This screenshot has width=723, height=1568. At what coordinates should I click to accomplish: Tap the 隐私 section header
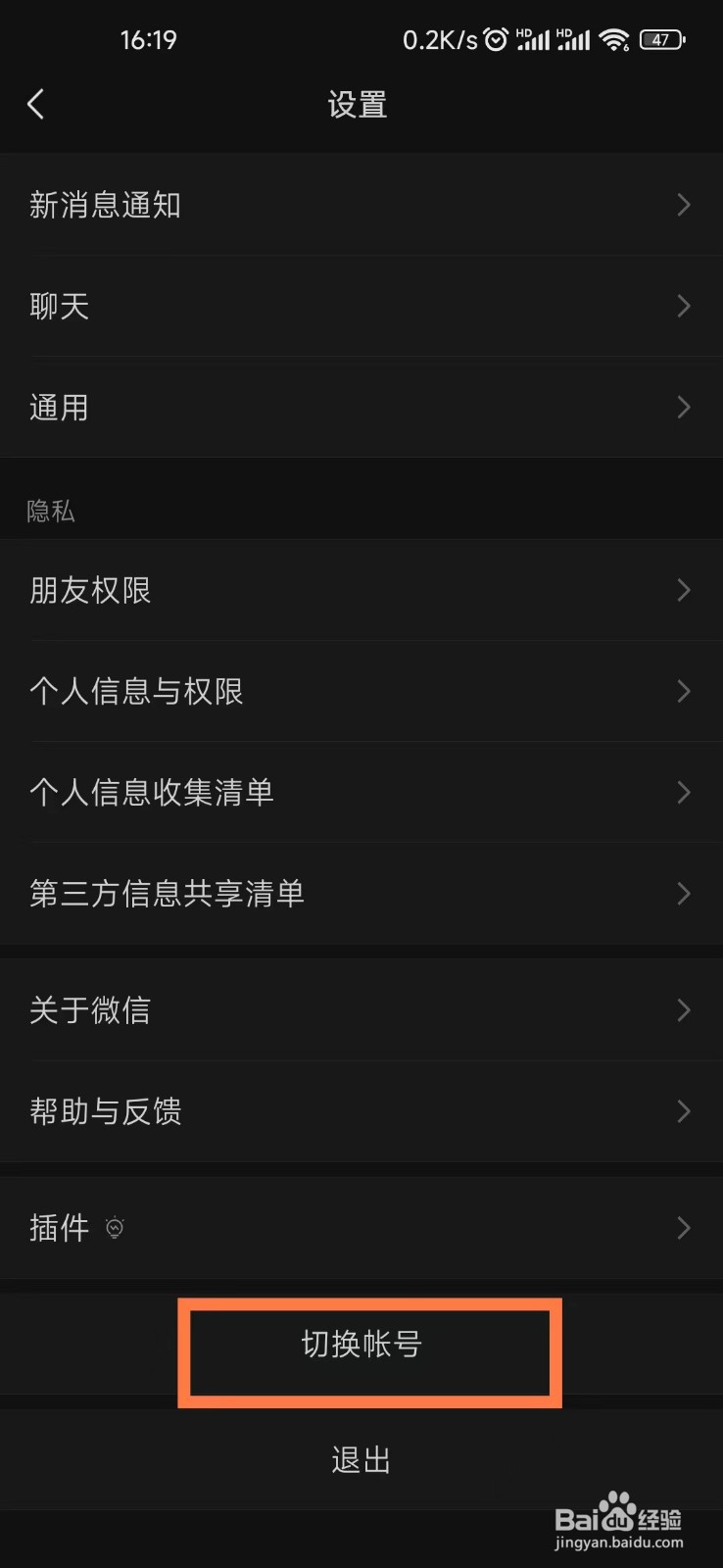tap(51, 511)
